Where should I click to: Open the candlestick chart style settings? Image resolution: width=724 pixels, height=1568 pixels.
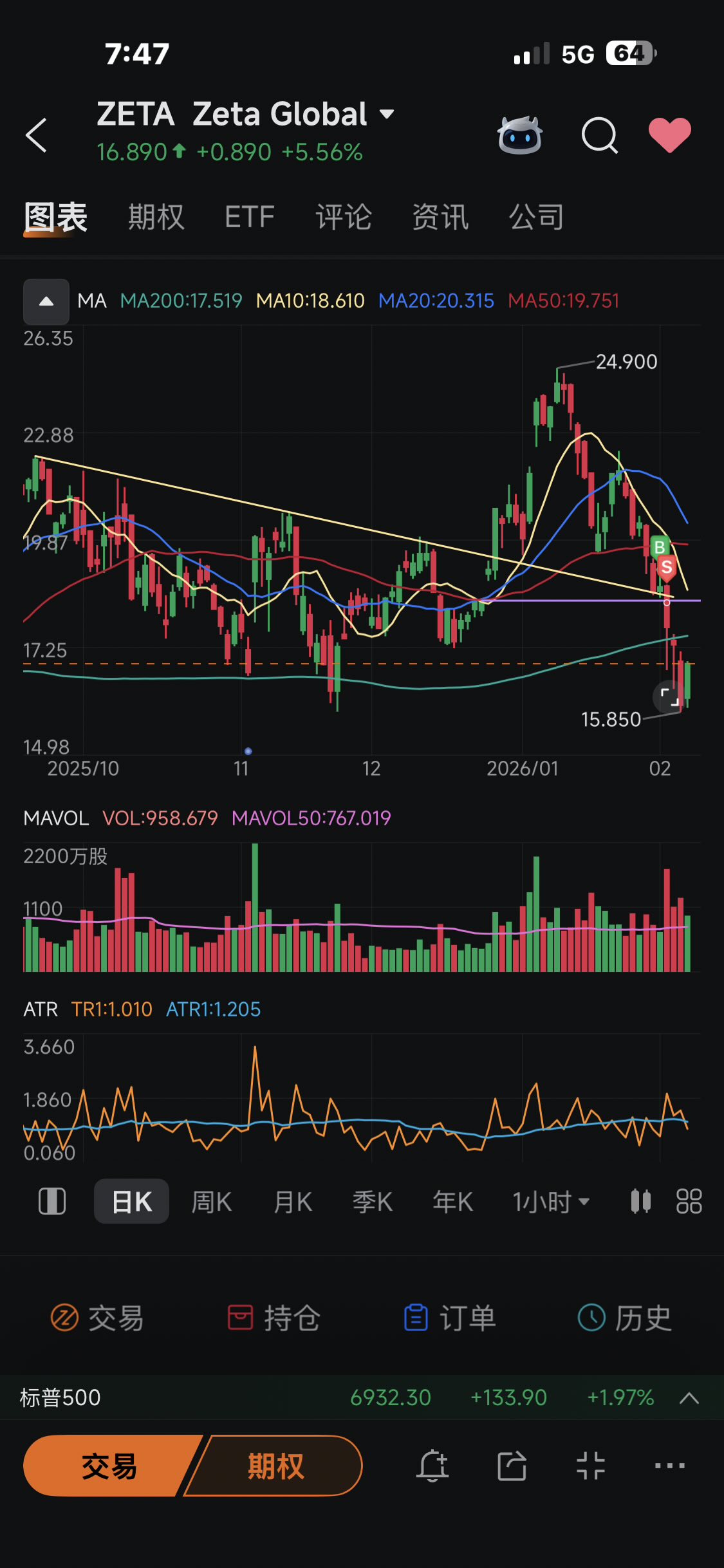pos(640,1201)
